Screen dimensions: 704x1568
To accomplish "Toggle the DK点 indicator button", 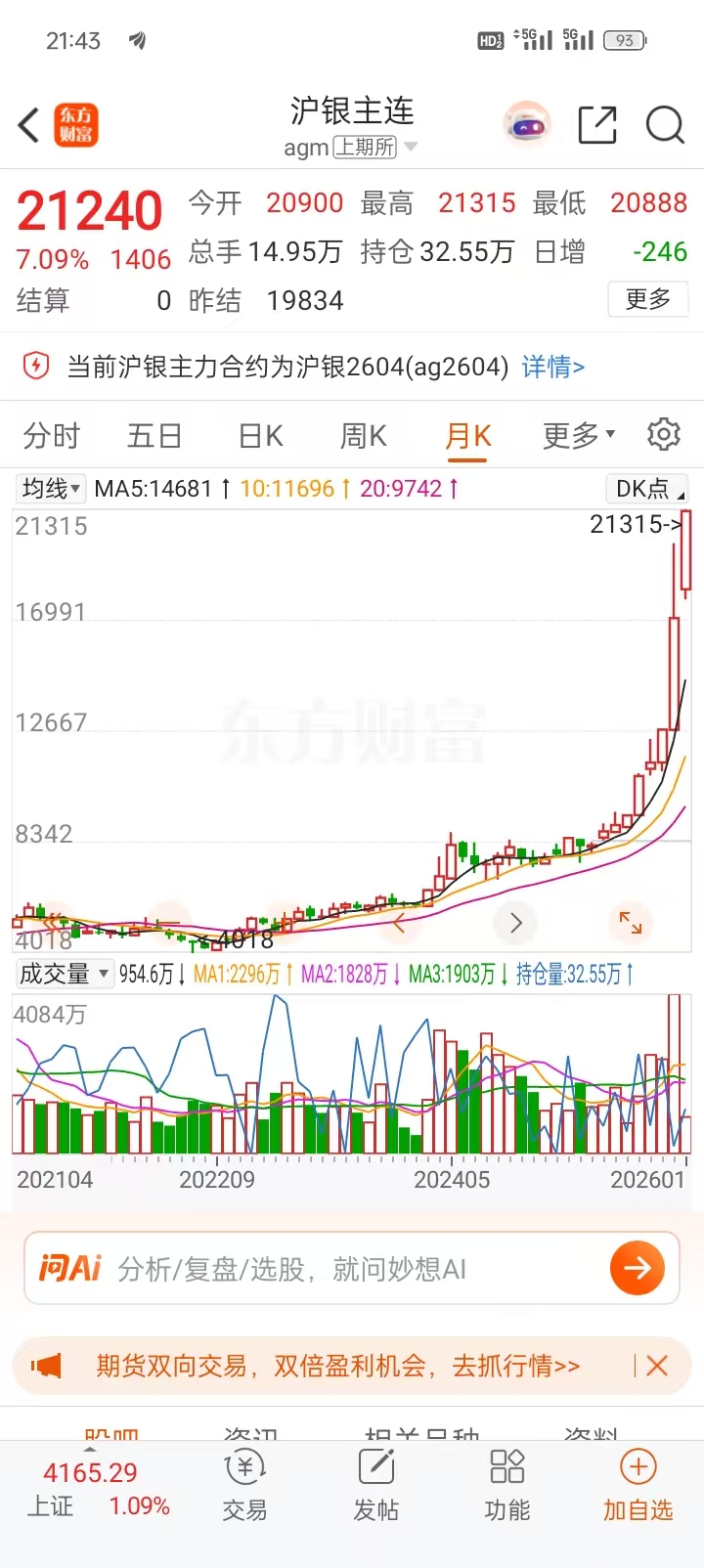I will 647,489.
